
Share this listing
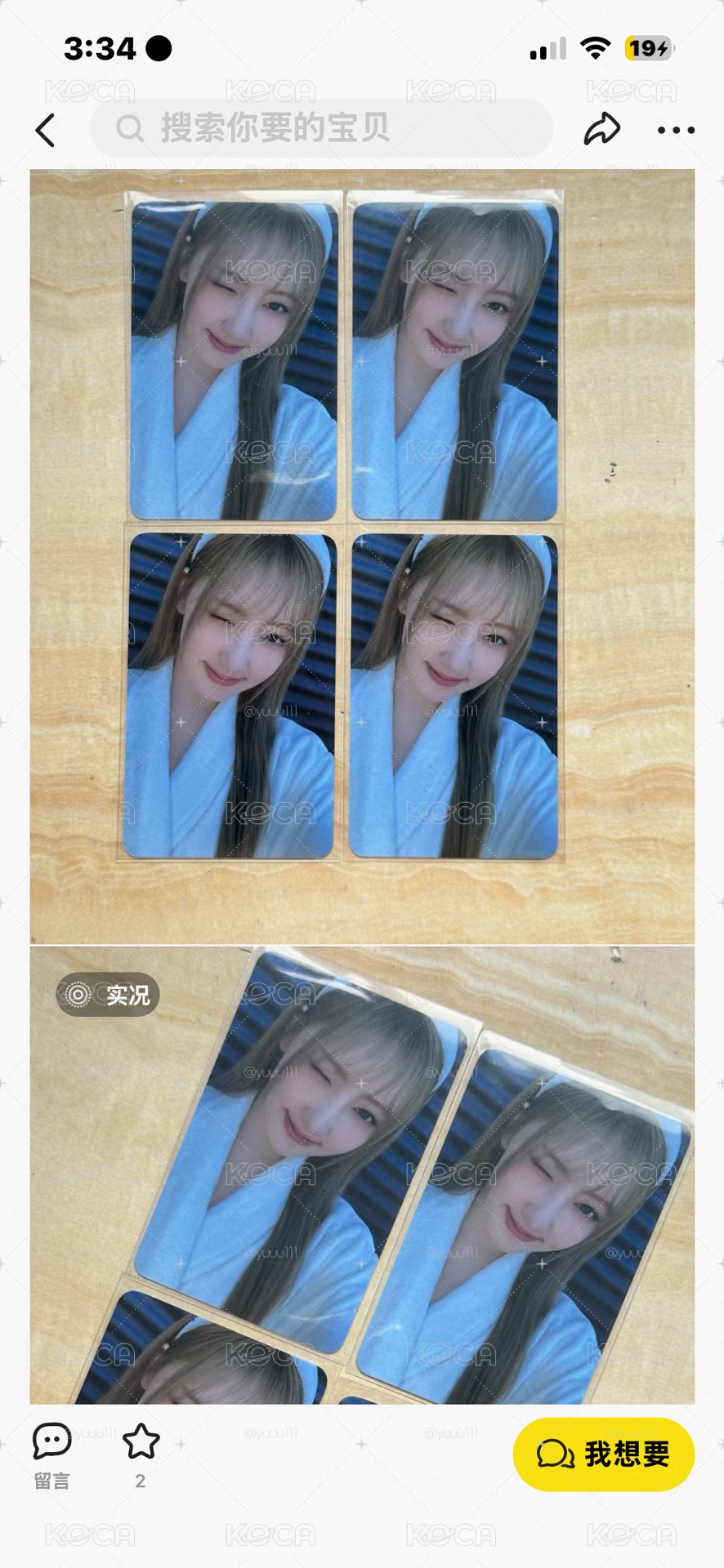click(x=601, y=129)
